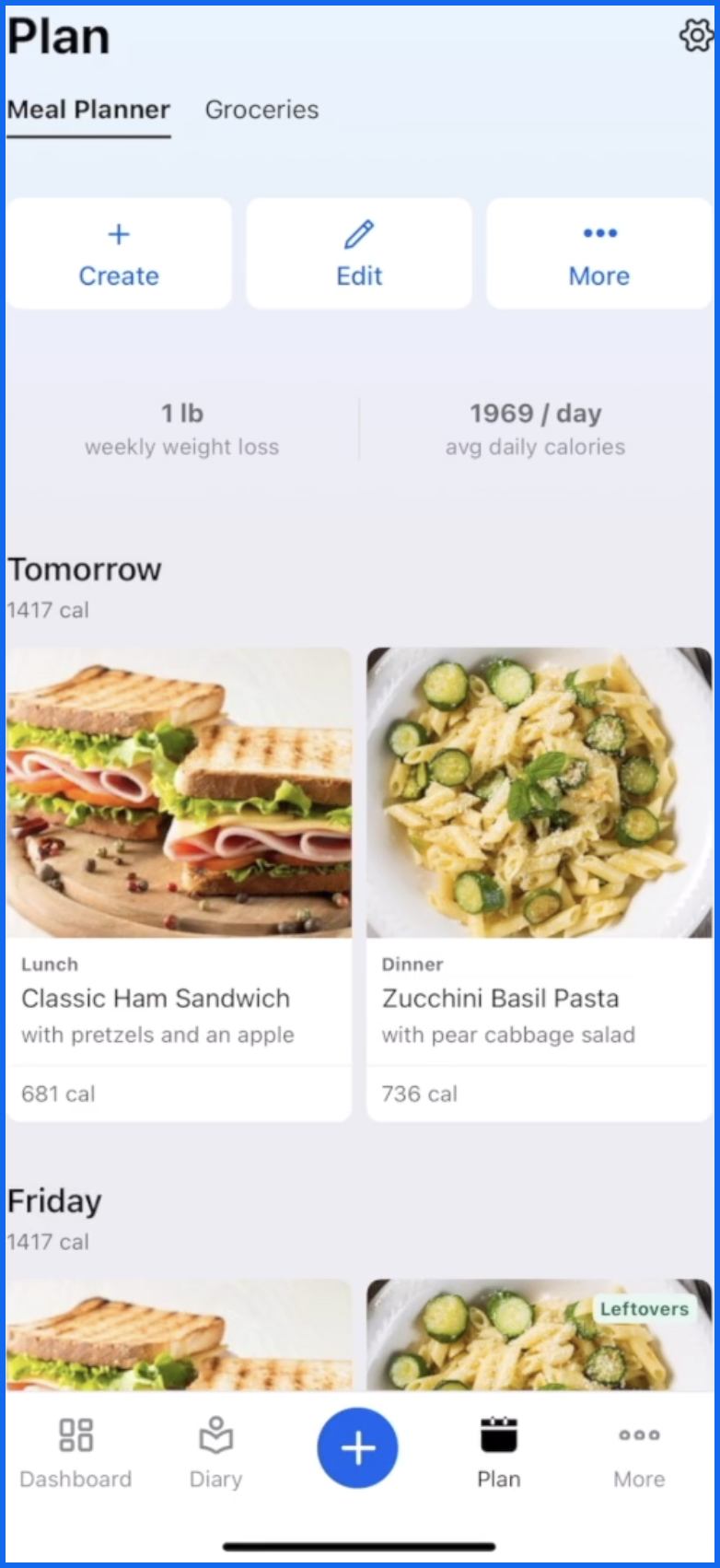The width and height of the screenshot is (720, 1568).
Task: Edit the current meal plan
Action: coord(359,253)
